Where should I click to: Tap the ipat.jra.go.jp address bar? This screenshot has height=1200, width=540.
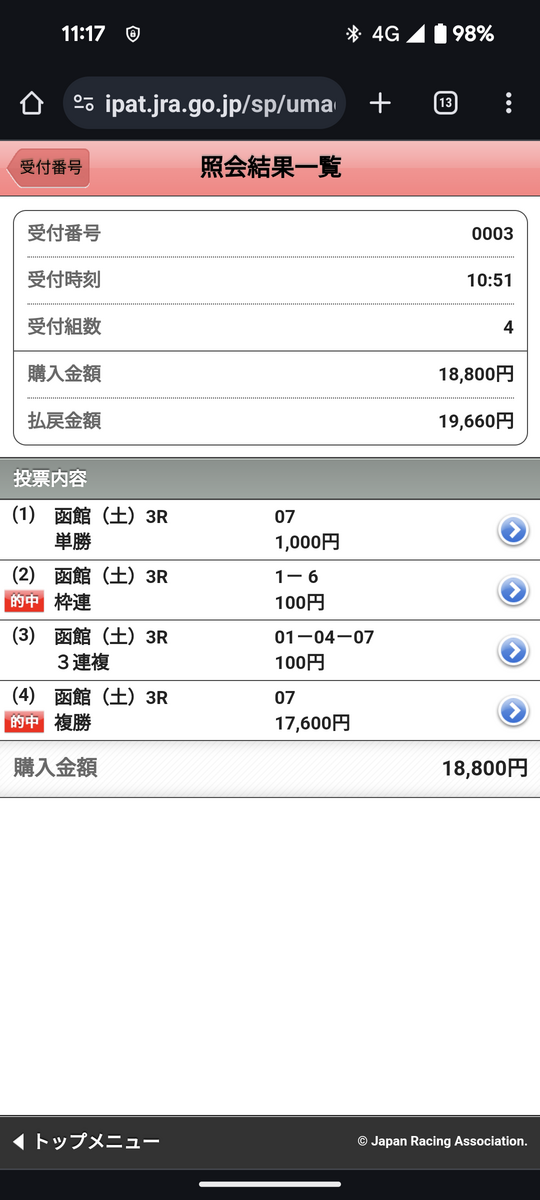coord(205,103)
